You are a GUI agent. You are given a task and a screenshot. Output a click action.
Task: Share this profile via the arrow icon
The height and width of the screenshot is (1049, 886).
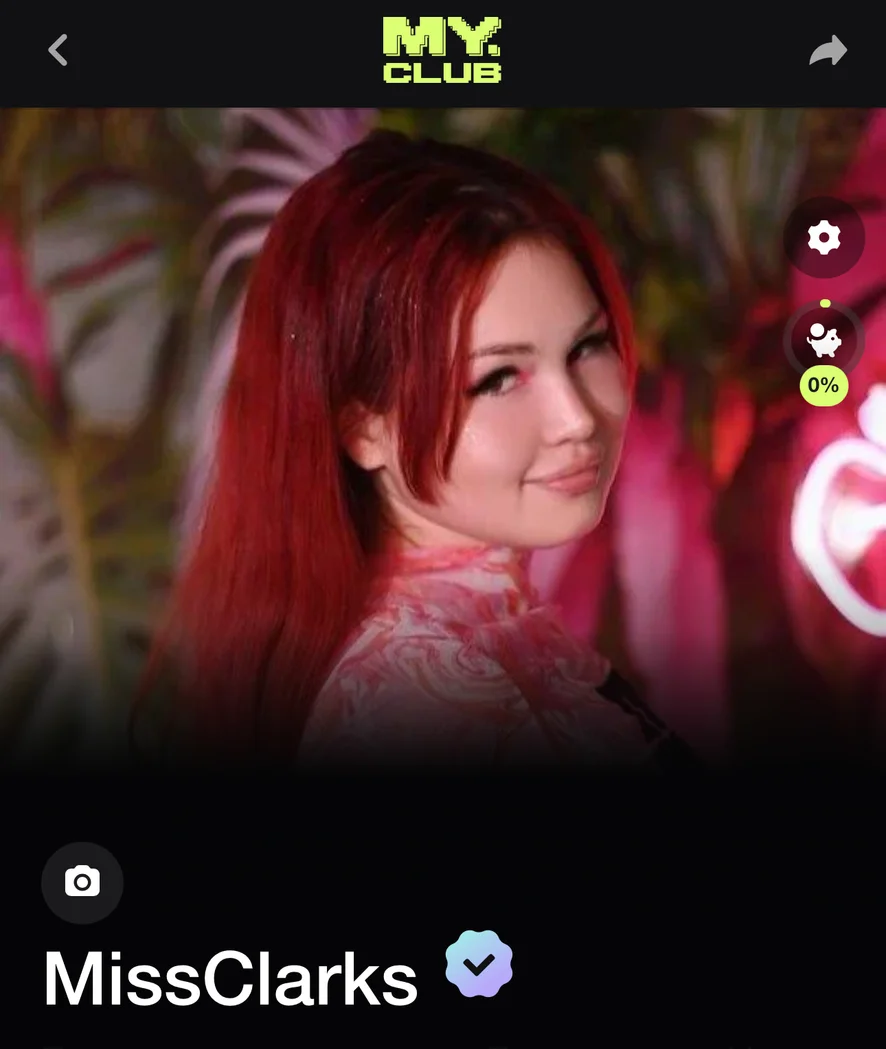[828, 51]
